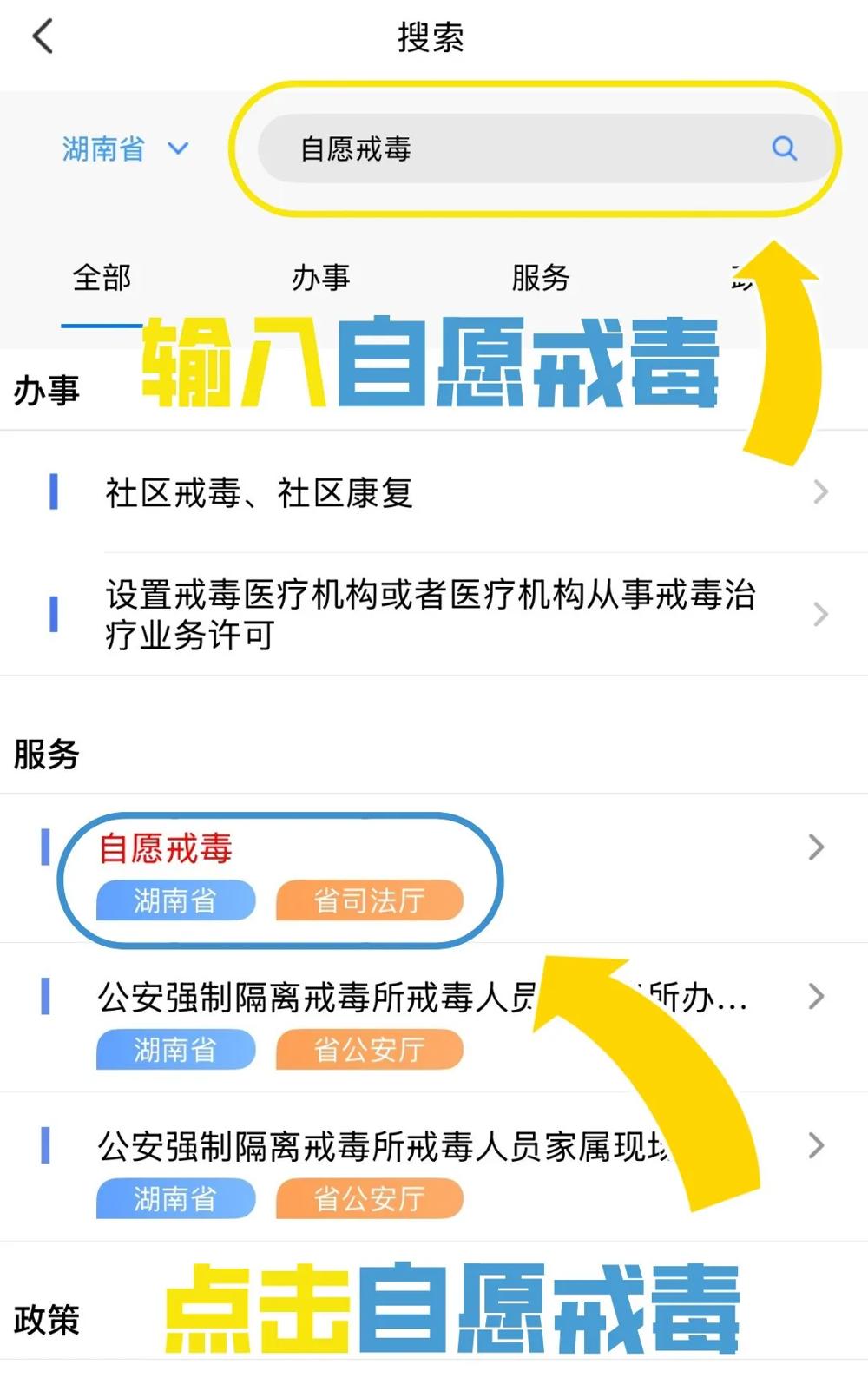Switch to the 全部 tab
The height and width of the screenshot is (1378, 868).
tap(102, 278)
